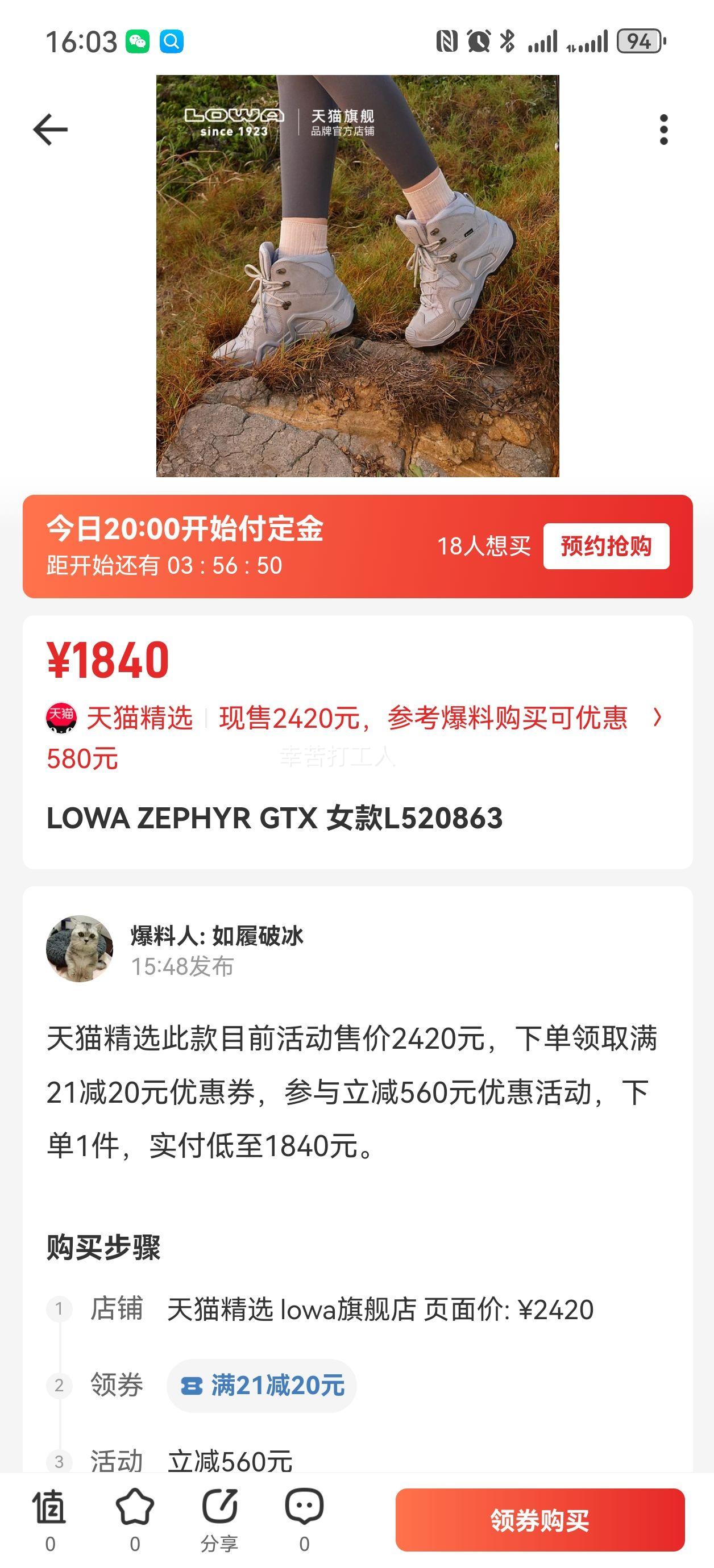Favorite this deal with the star icon

(x=135, y=1507)
